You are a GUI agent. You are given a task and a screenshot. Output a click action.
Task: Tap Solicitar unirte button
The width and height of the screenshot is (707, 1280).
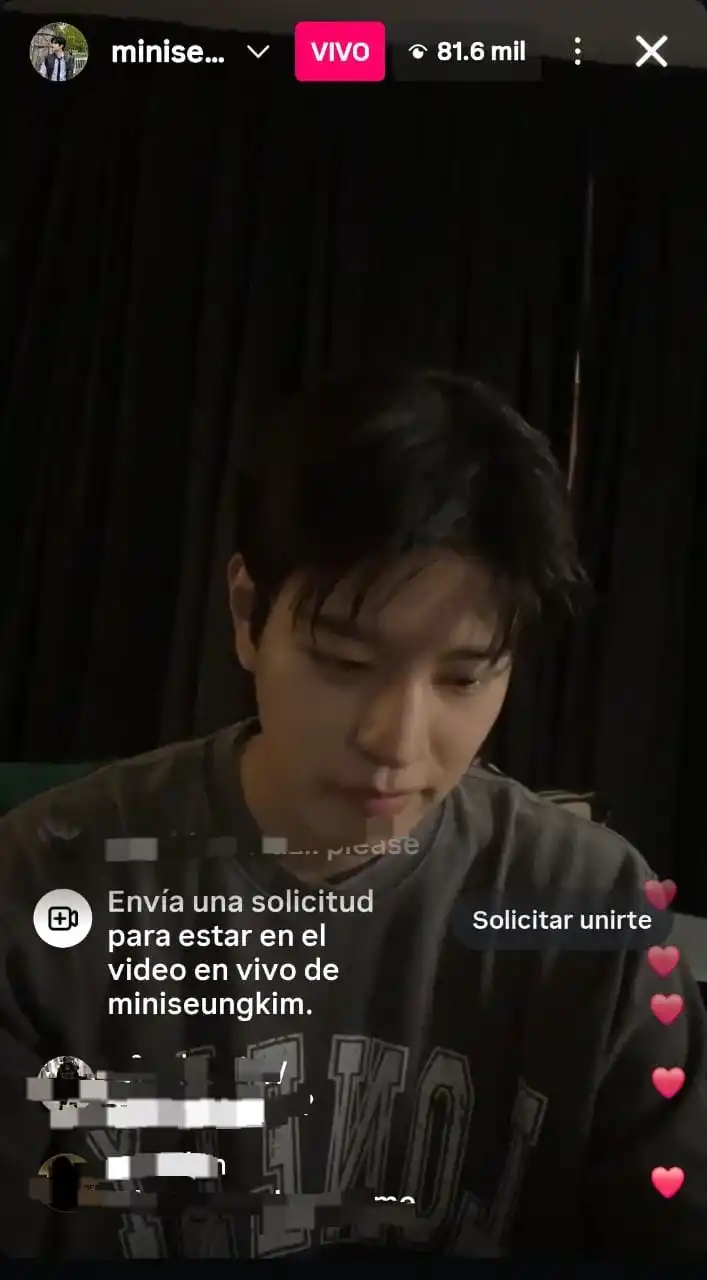point(561,920)
